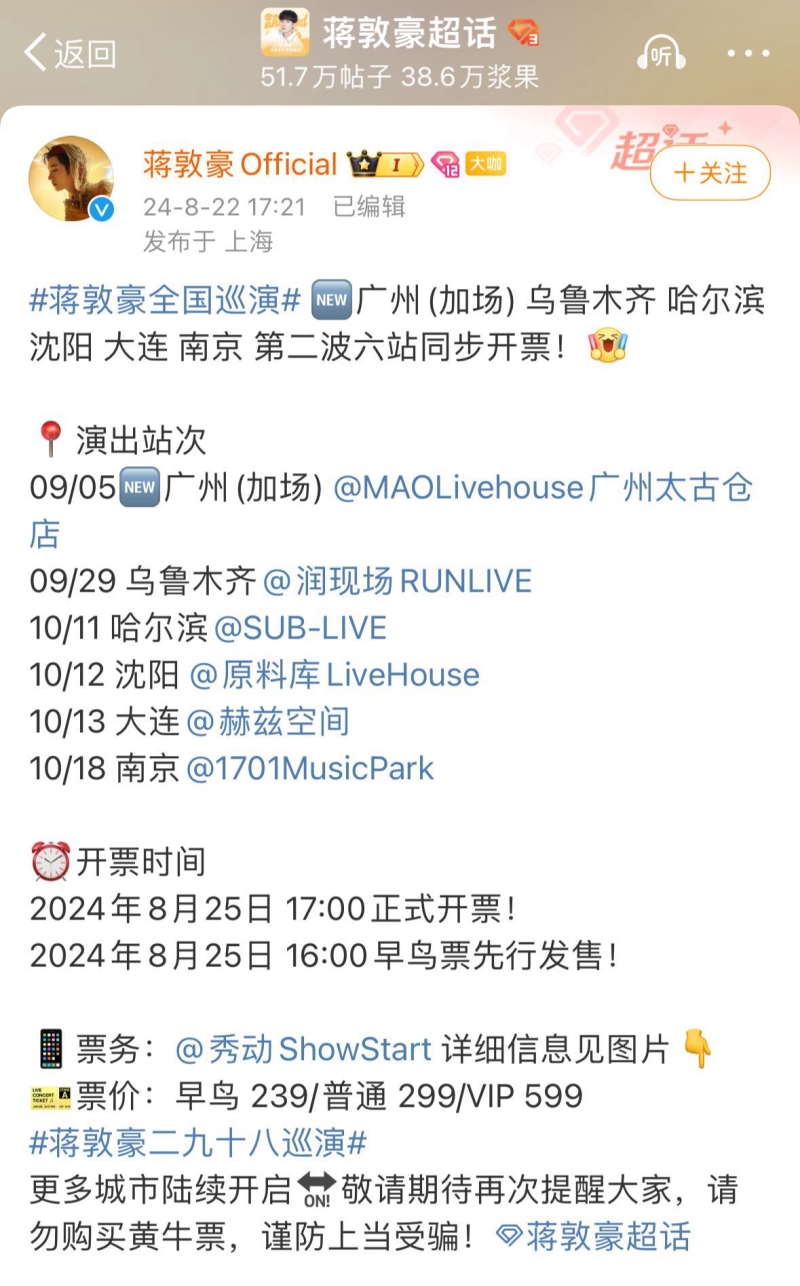Image resolution: width=800 pixels, height=1286 pixels.
Task: Open the @润现场RUNLIVE mention
Action: point(398,581)
